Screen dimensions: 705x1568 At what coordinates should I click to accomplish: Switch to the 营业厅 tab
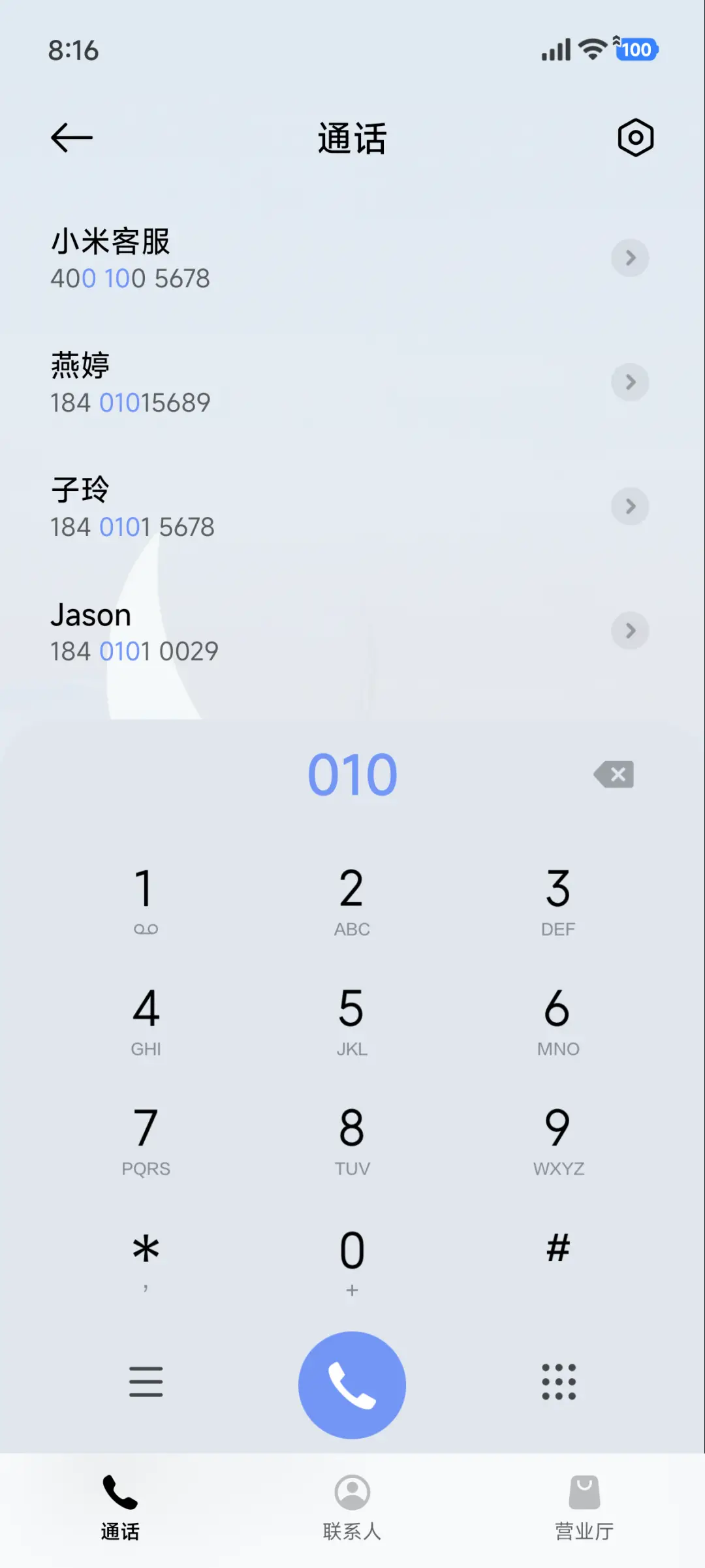(583, 1508)
